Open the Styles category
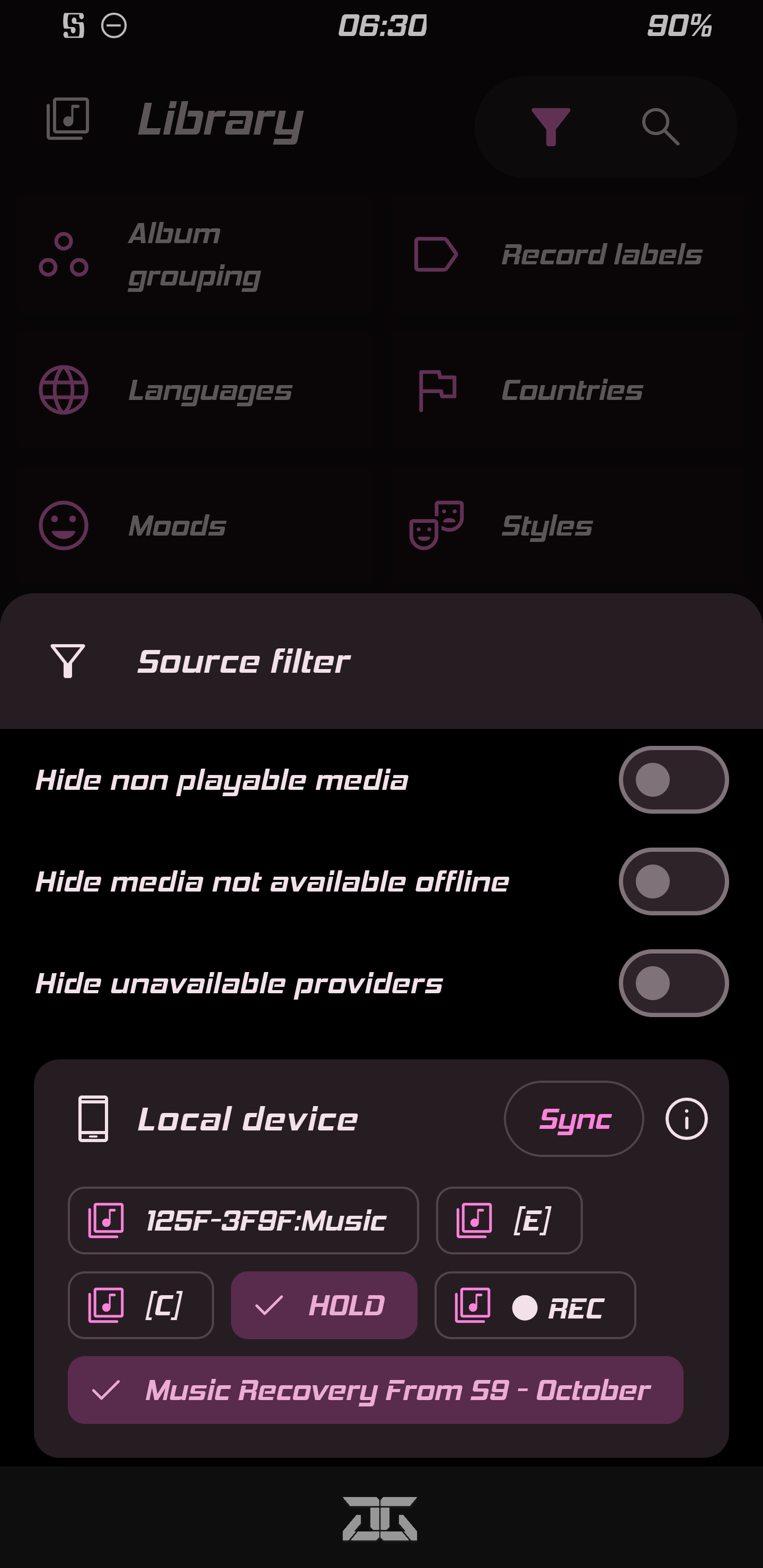Screen dimensions: 763x1568 tap(567, 526)
